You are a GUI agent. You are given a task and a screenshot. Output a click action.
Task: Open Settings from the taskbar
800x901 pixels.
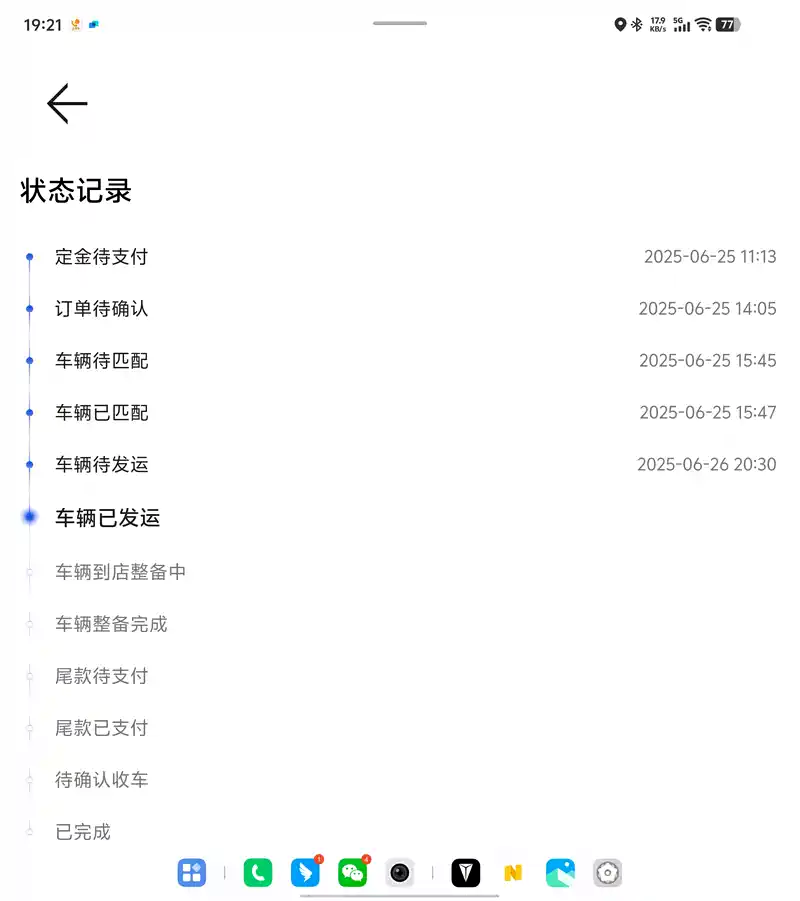pos(607,873)
